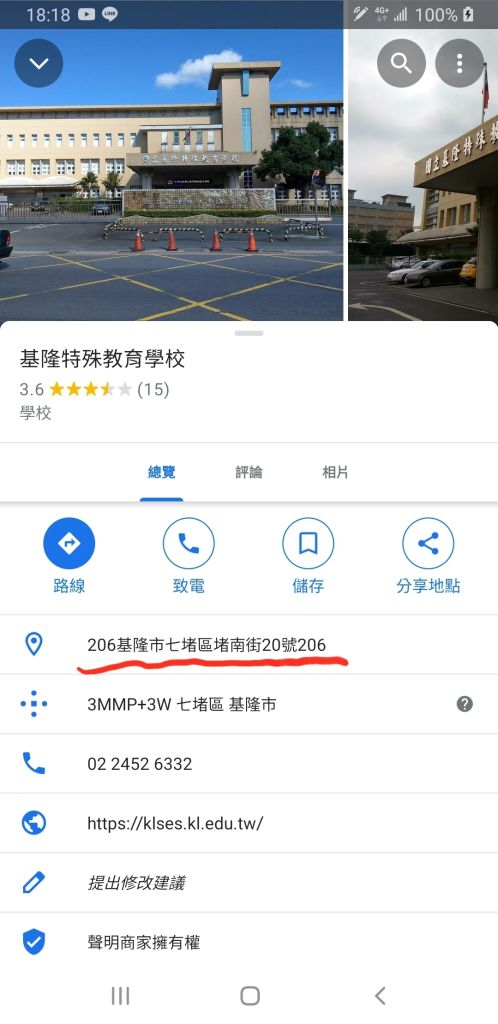Tap the plus code 3MMP+3W row

[249, 705]
